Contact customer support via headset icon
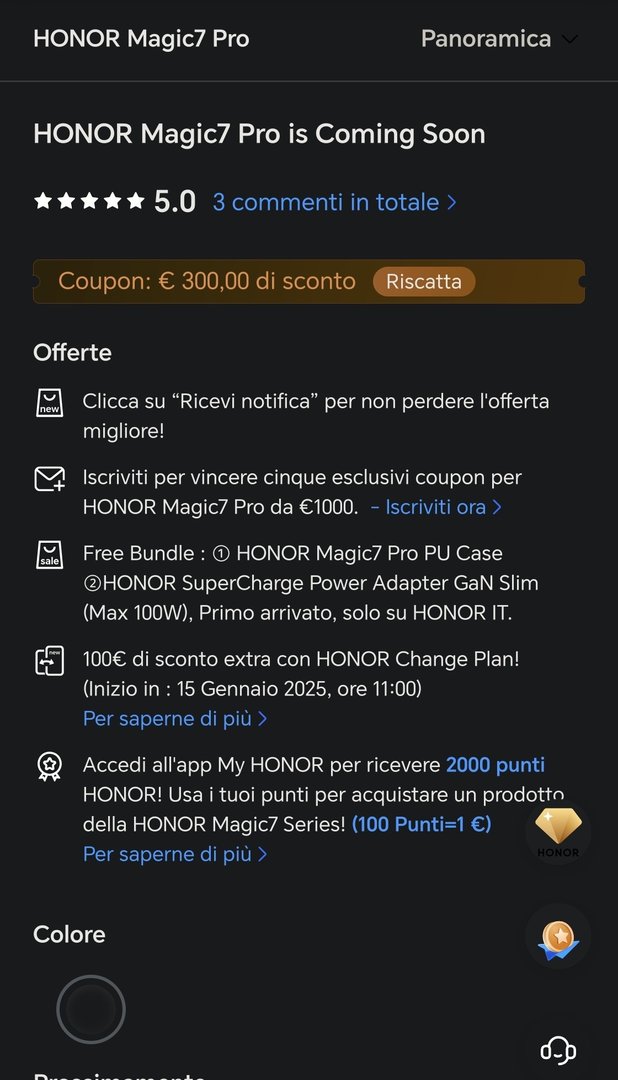The image size is (618, 1080). coord(558,1049)
